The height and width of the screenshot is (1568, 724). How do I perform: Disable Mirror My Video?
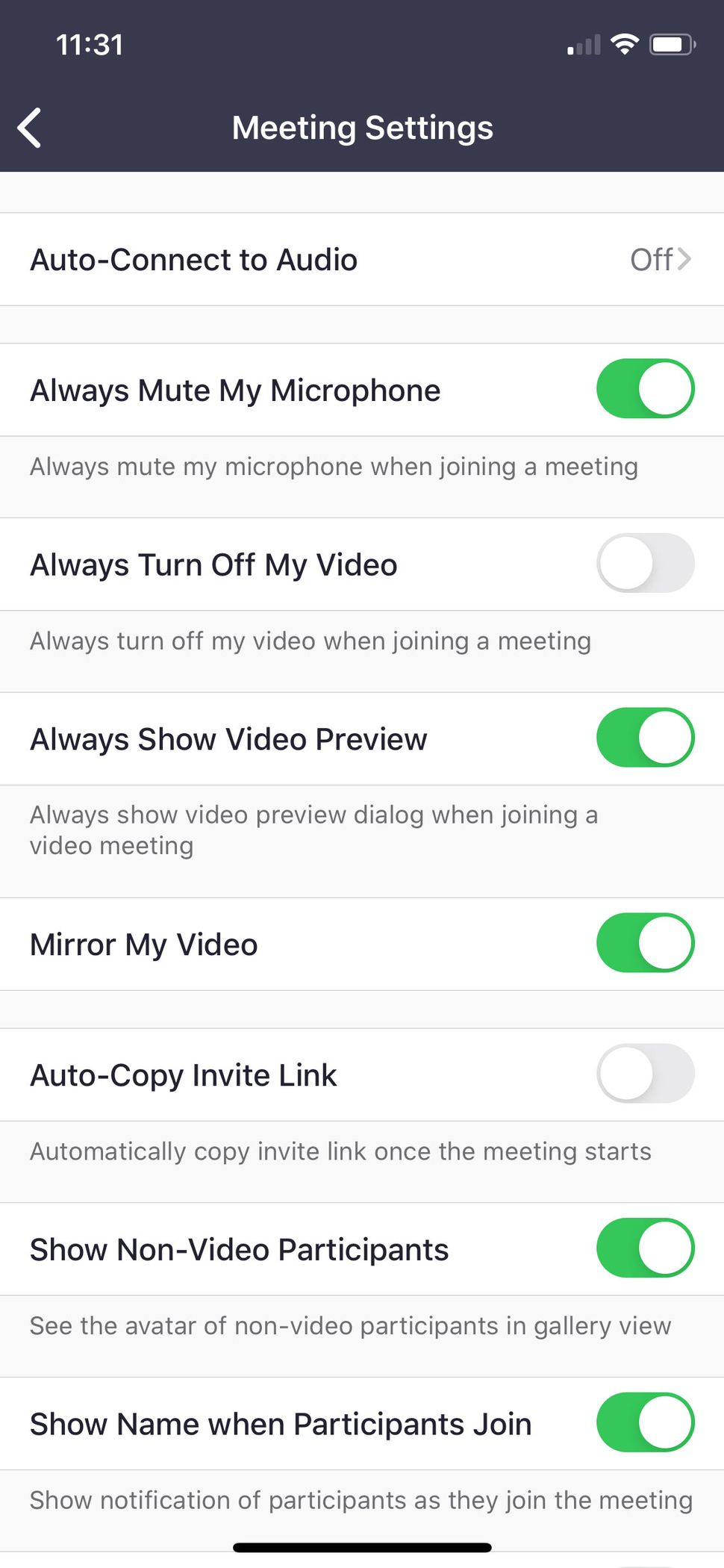(645, 943)
